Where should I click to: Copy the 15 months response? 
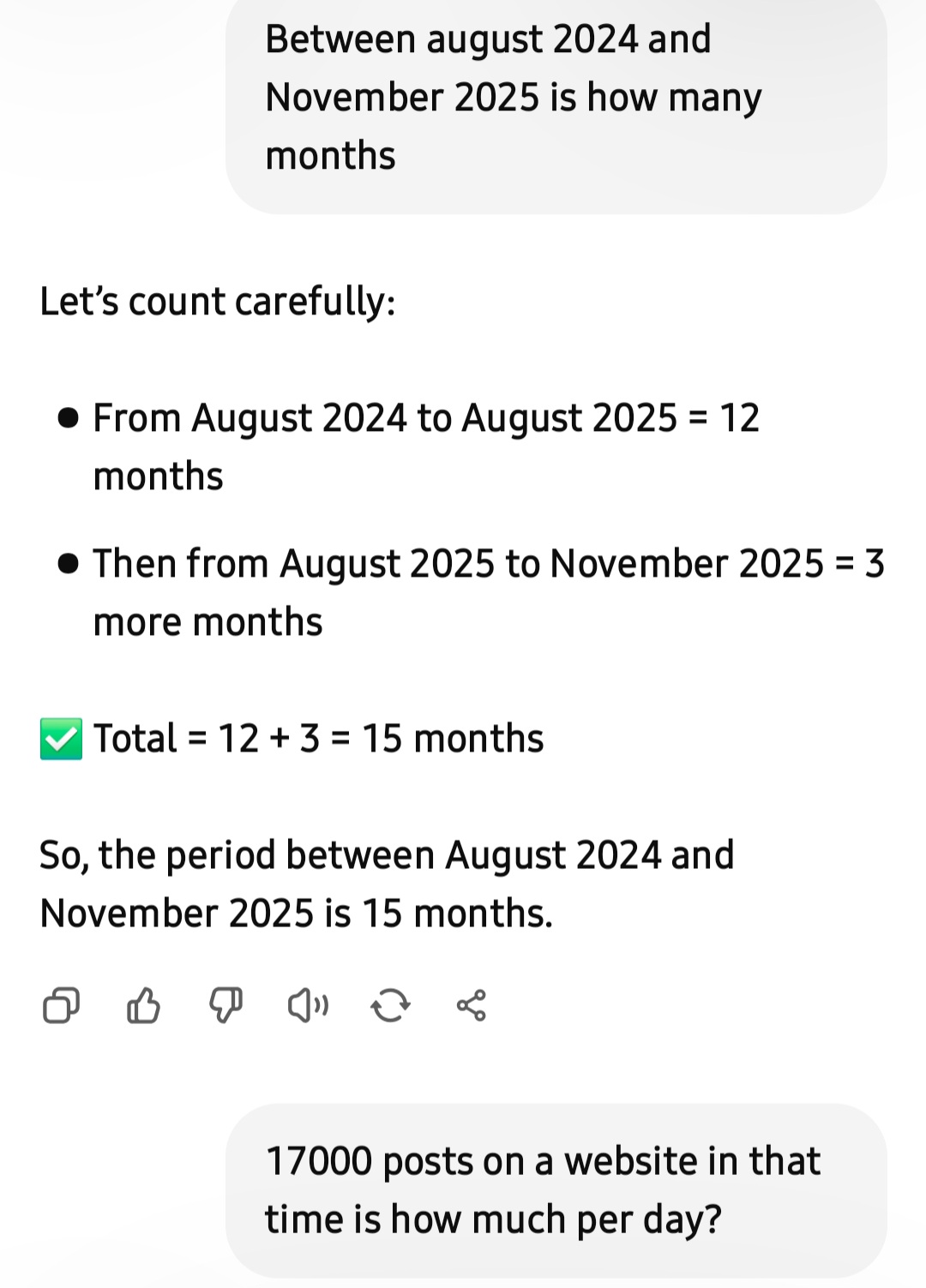tap(61, 1005)
